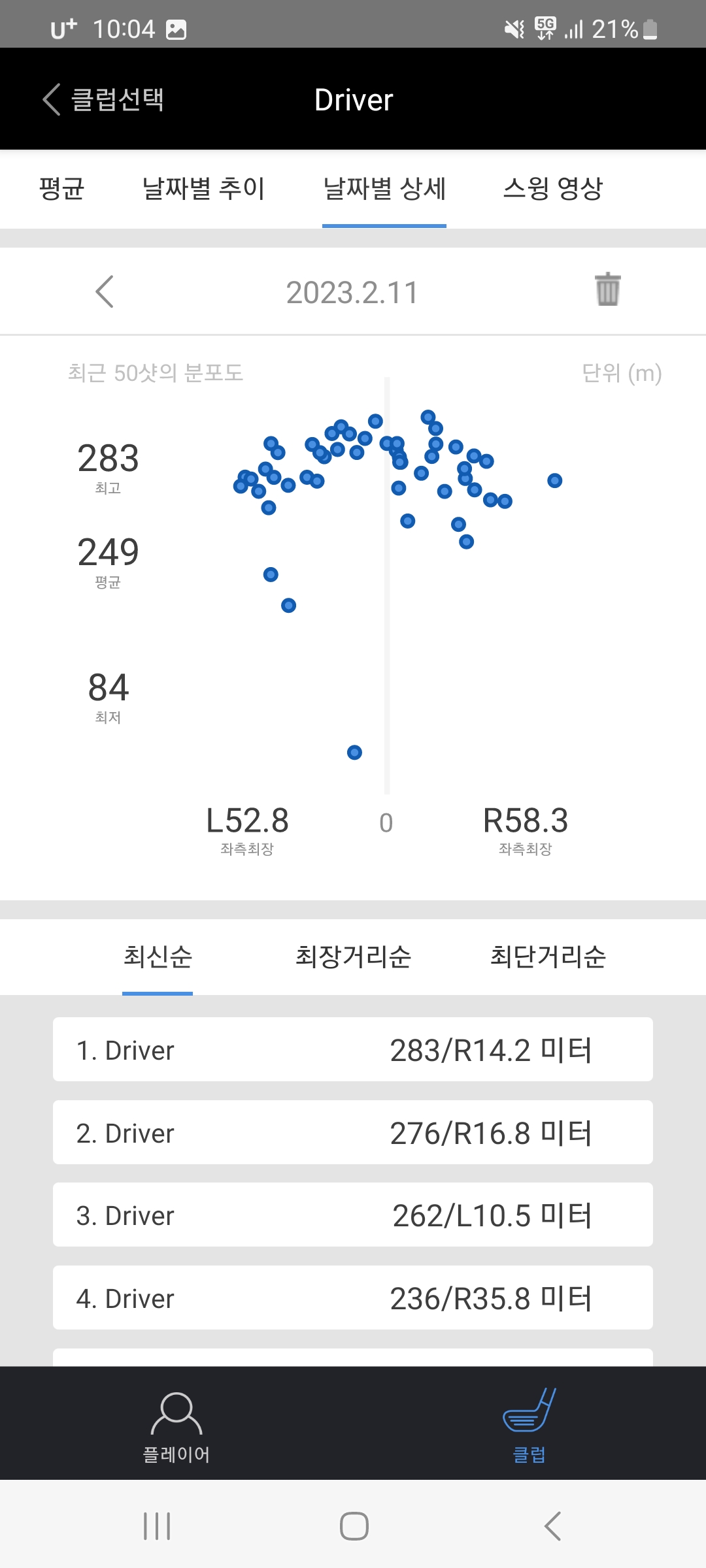Viewport: 706px width, 1568px height.
Task: Select the 날짜별 상세 tab
Action: (x=384, y=189)
